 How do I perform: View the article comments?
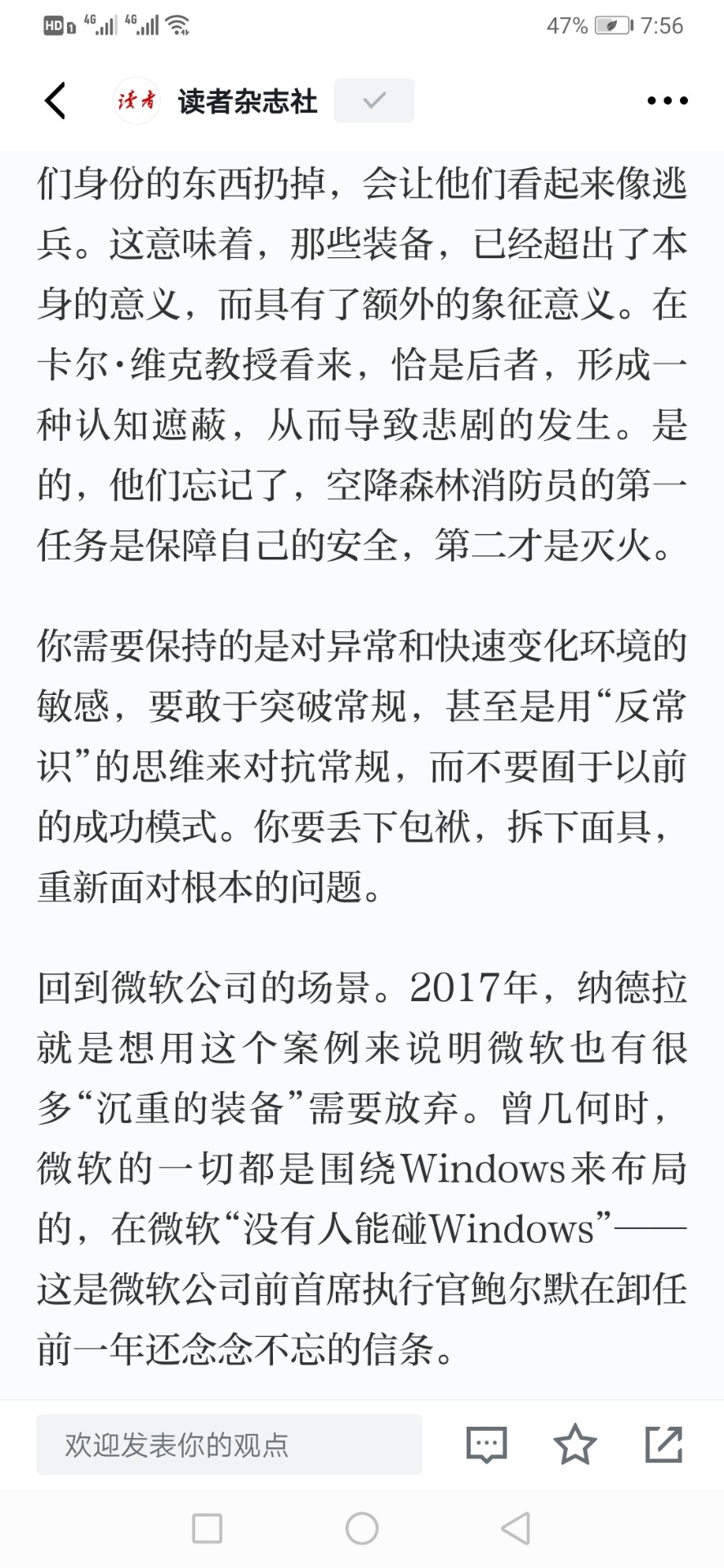pyautogui.click(x=487, y=1445)
